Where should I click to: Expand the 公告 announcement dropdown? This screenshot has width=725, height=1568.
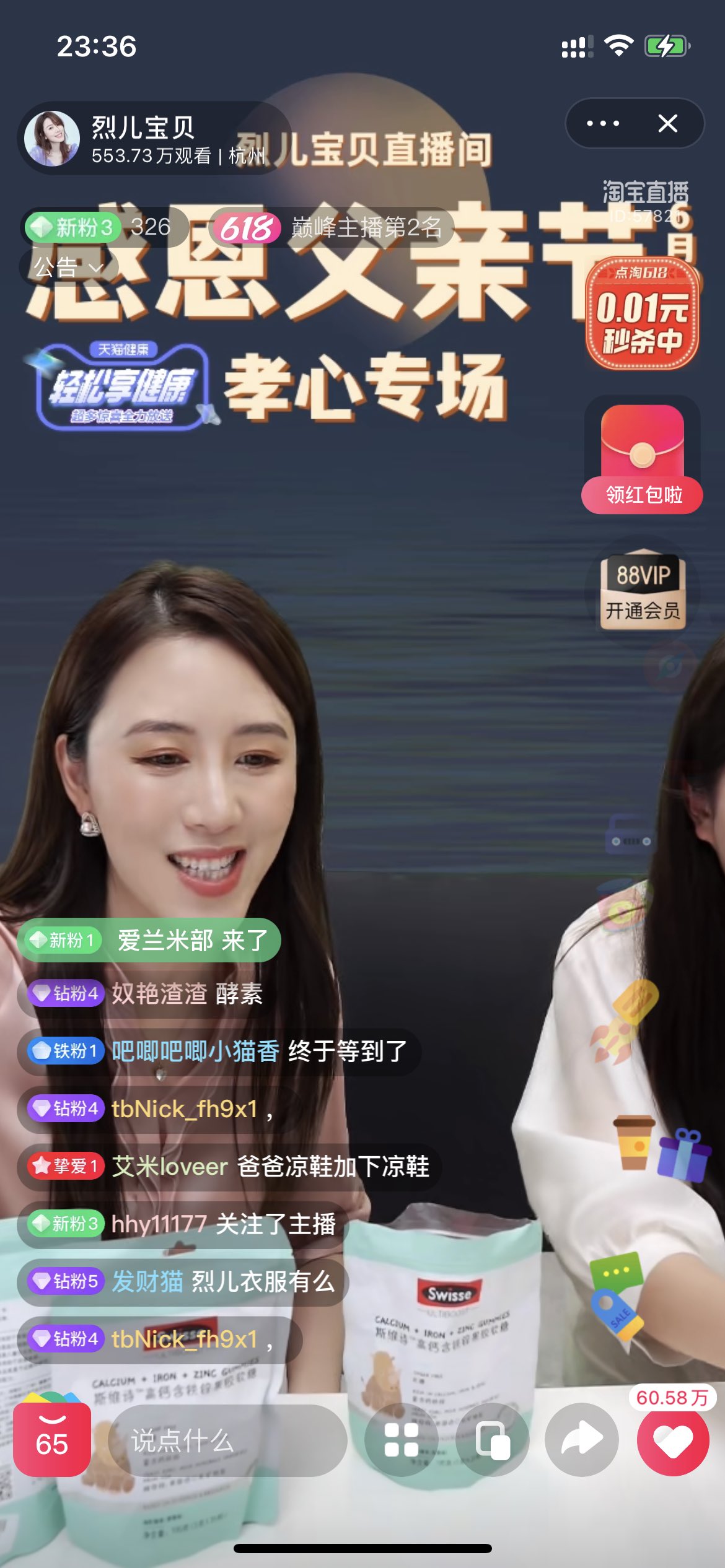click(68, 268)
